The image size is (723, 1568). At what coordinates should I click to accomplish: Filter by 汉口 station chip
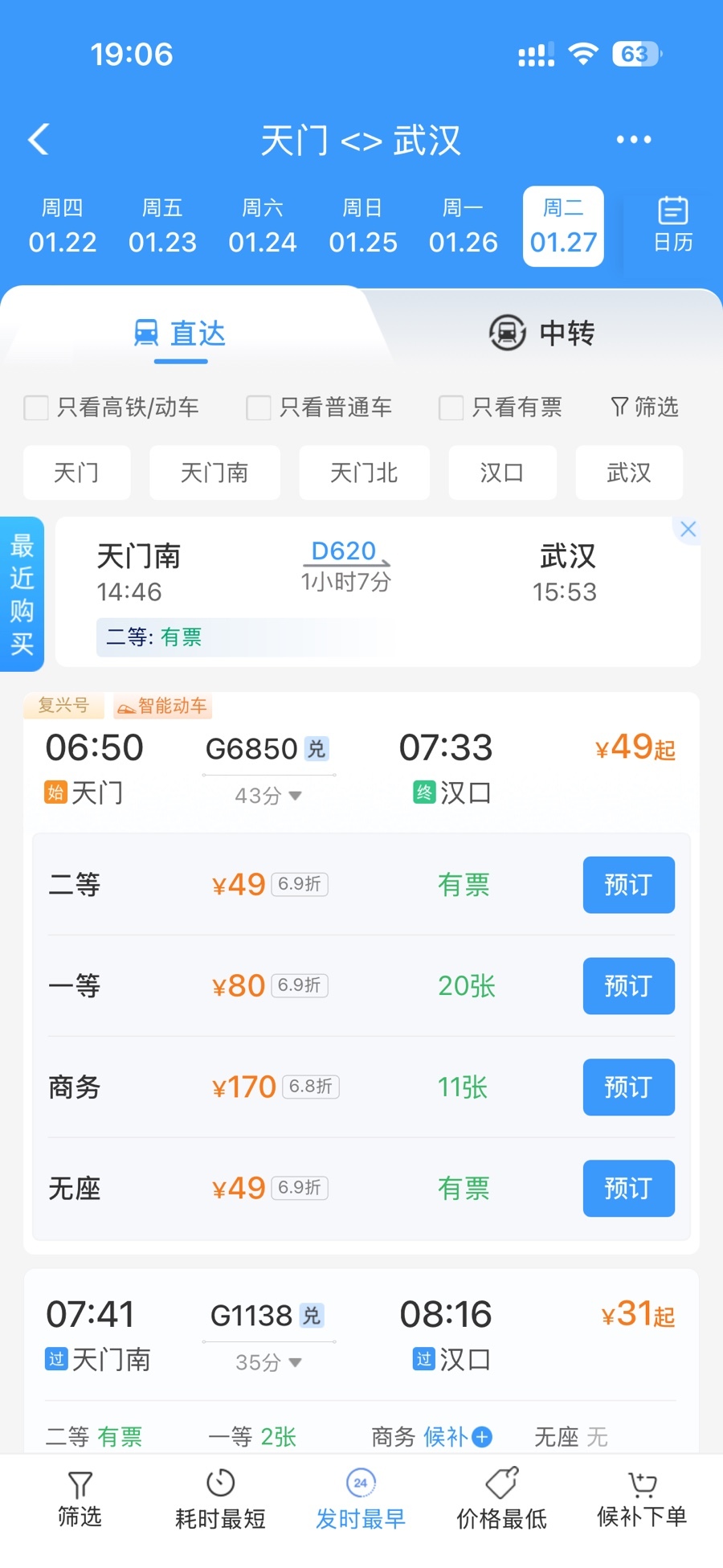coord(502,473)
